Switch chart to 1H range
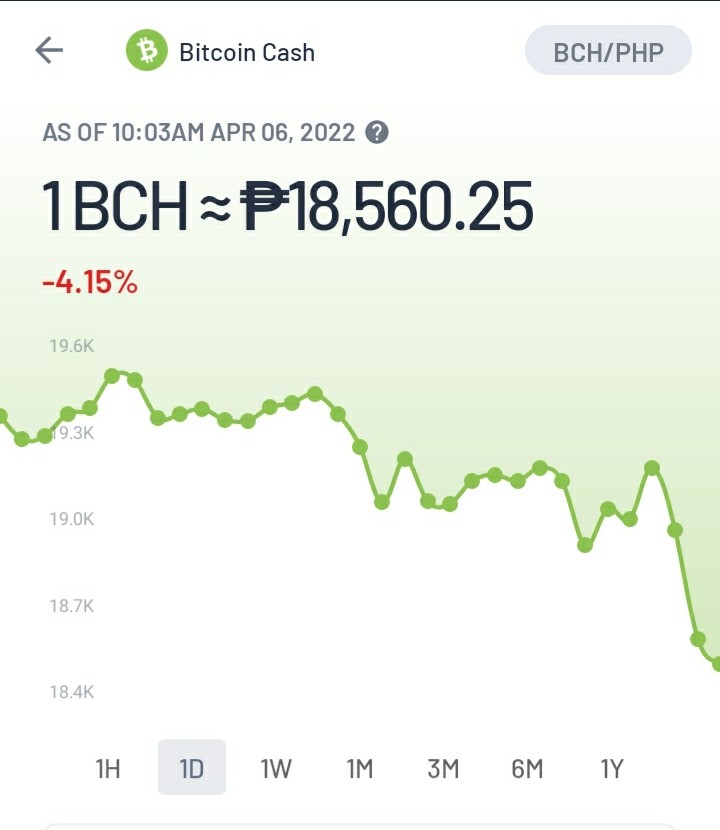 pyautogui.click(x=108, y=768)
